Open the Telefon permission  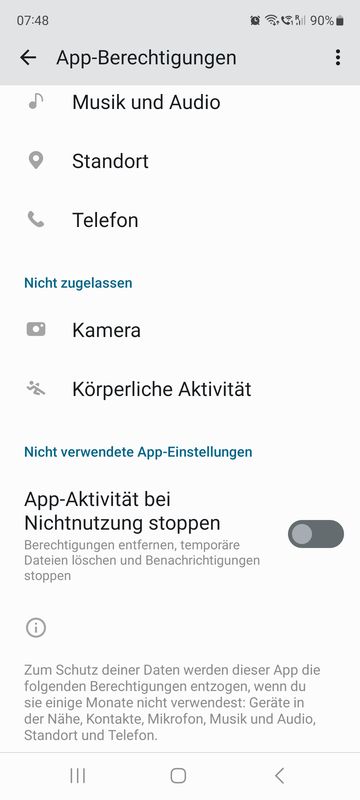click(x=180, y=220)
